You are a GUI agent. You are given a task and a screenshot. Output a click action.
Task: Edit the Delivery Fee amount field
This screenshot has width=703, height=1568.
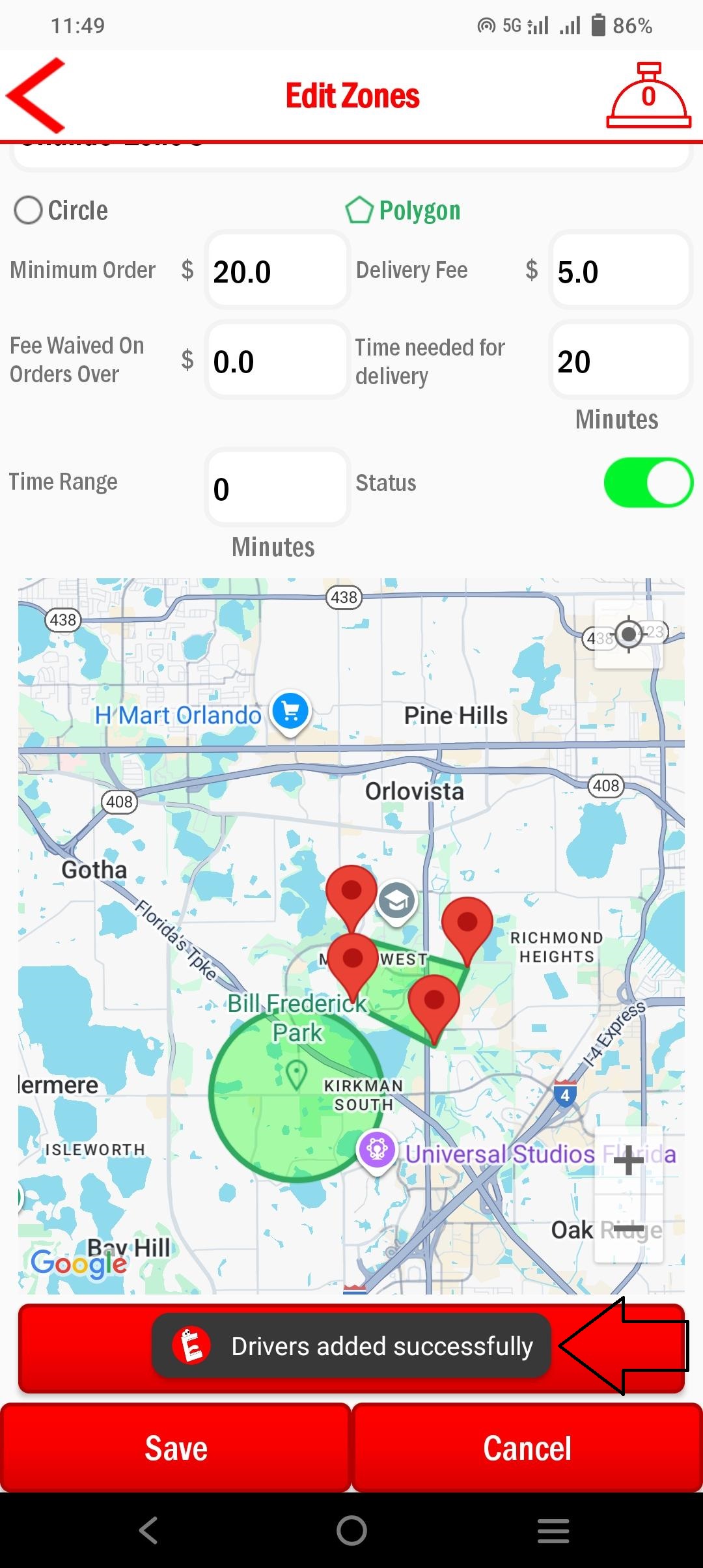coord(620,271)
